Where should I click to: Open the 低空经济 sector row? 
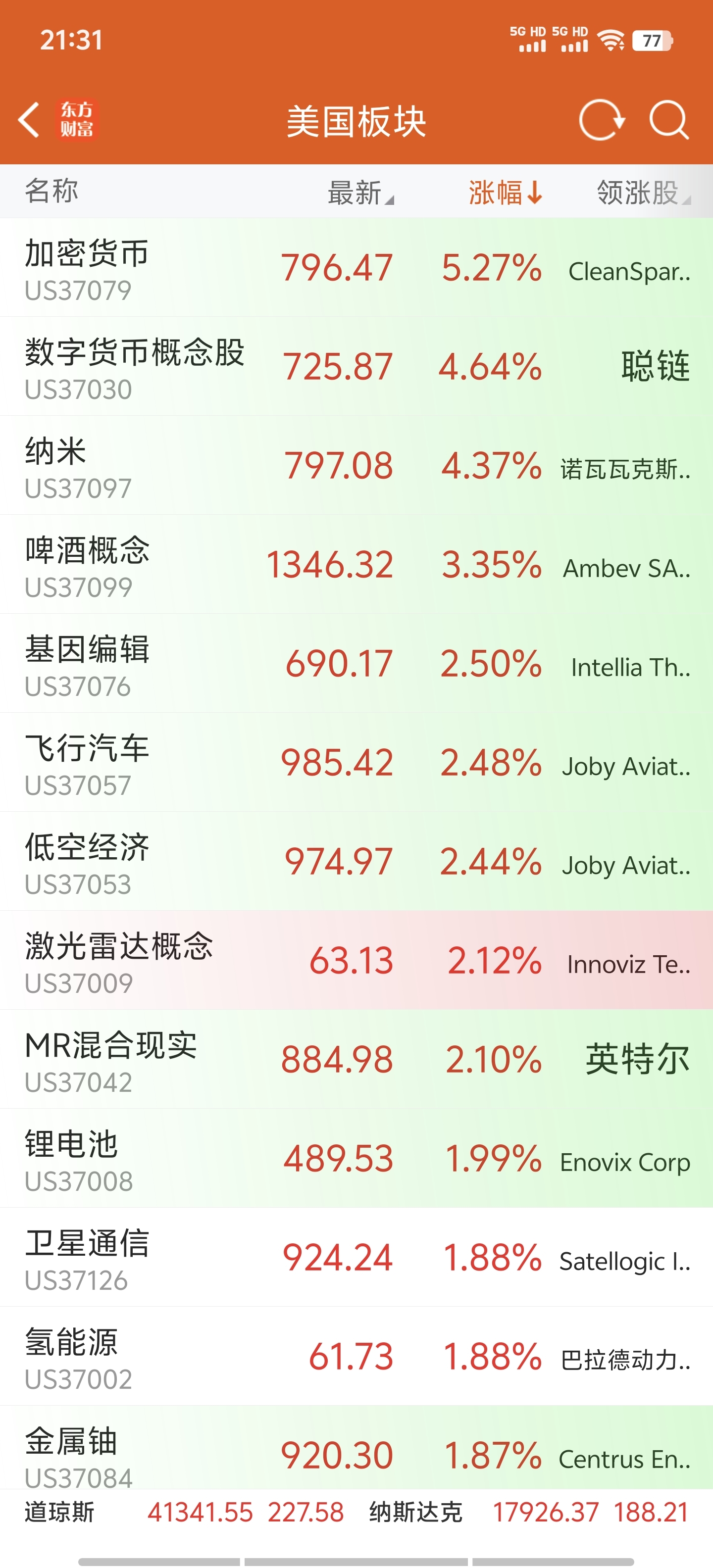click(356, 862)
